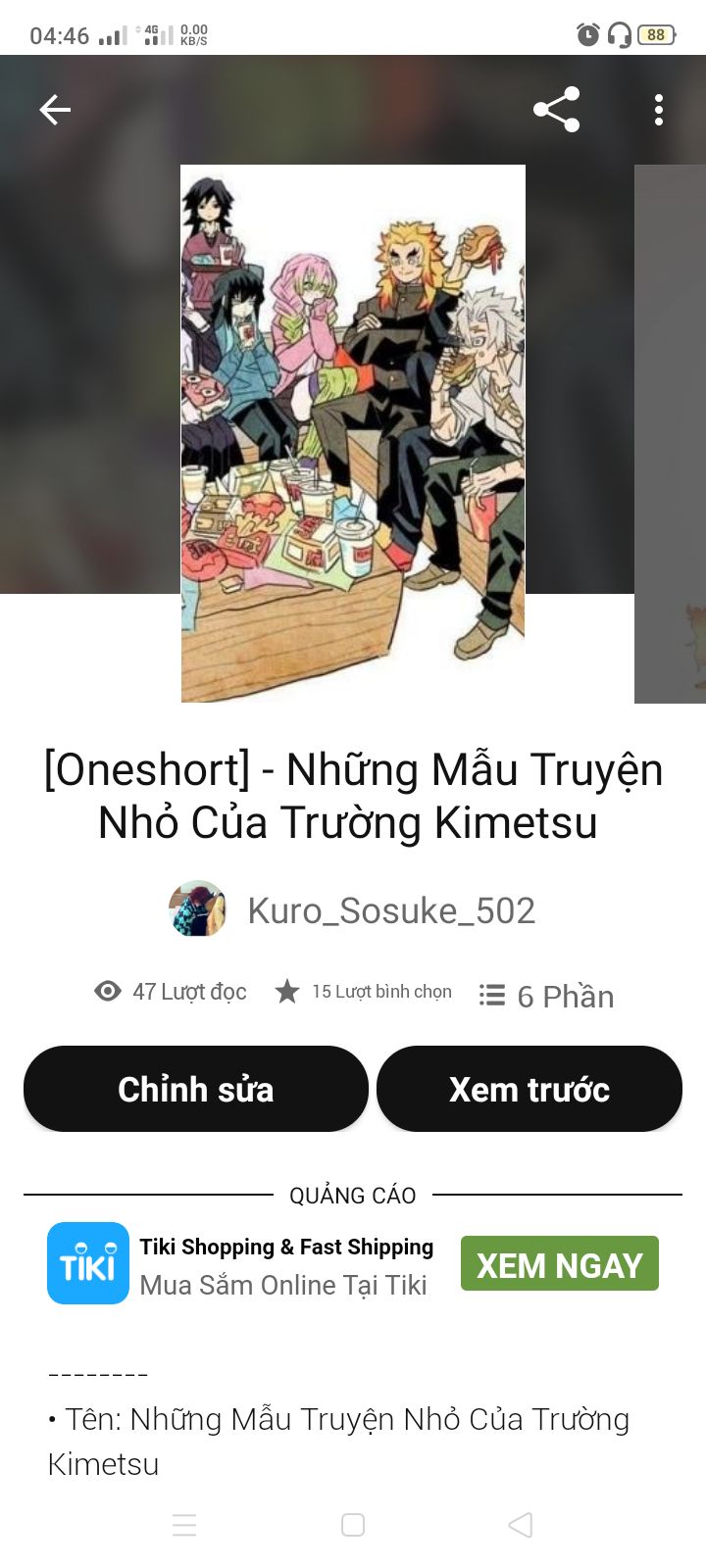Screen dimensions: 706x1568
Task: Go back using the top arrow
Action: 55,110
